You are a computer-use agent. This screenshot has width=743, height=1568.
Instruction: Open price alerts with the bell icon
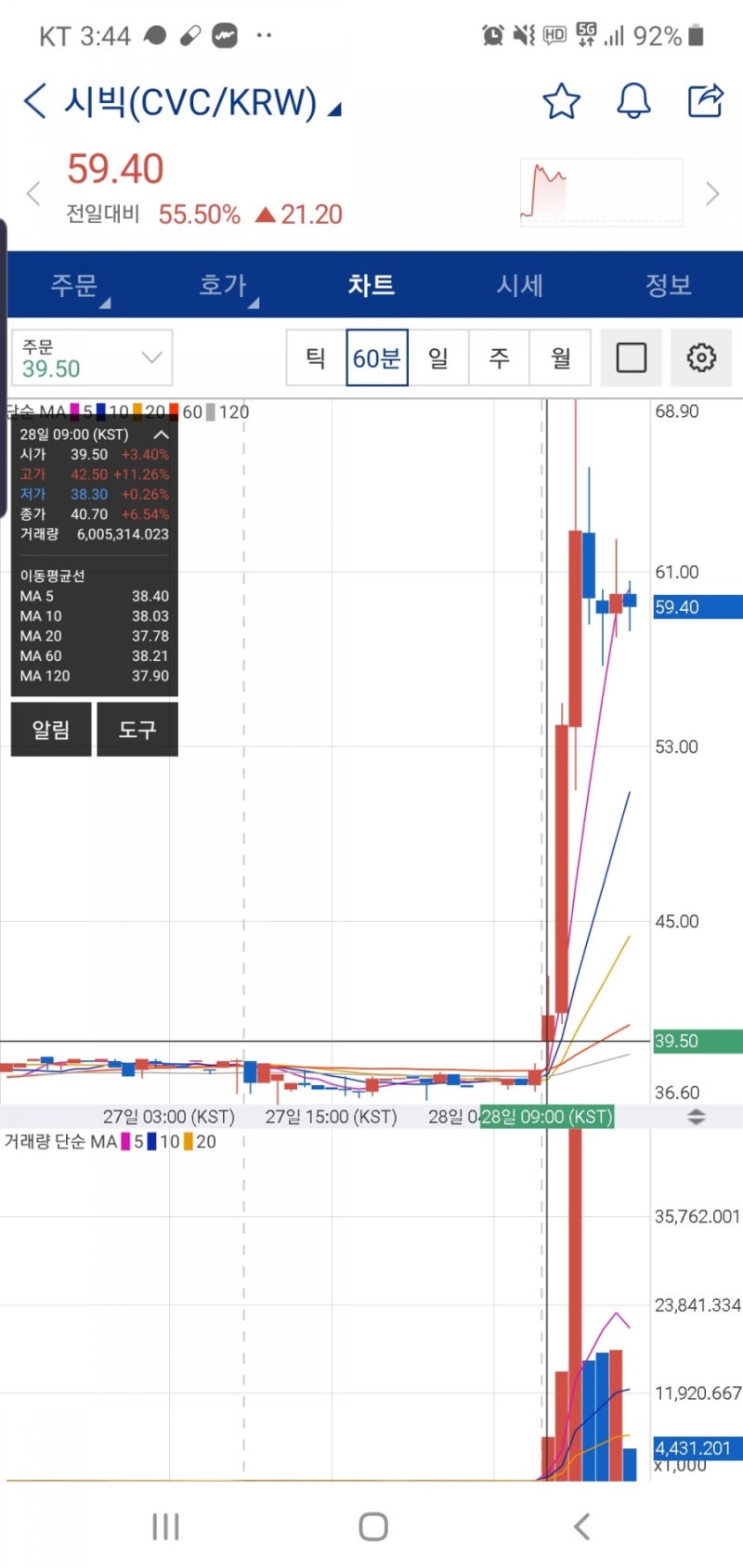633,102
